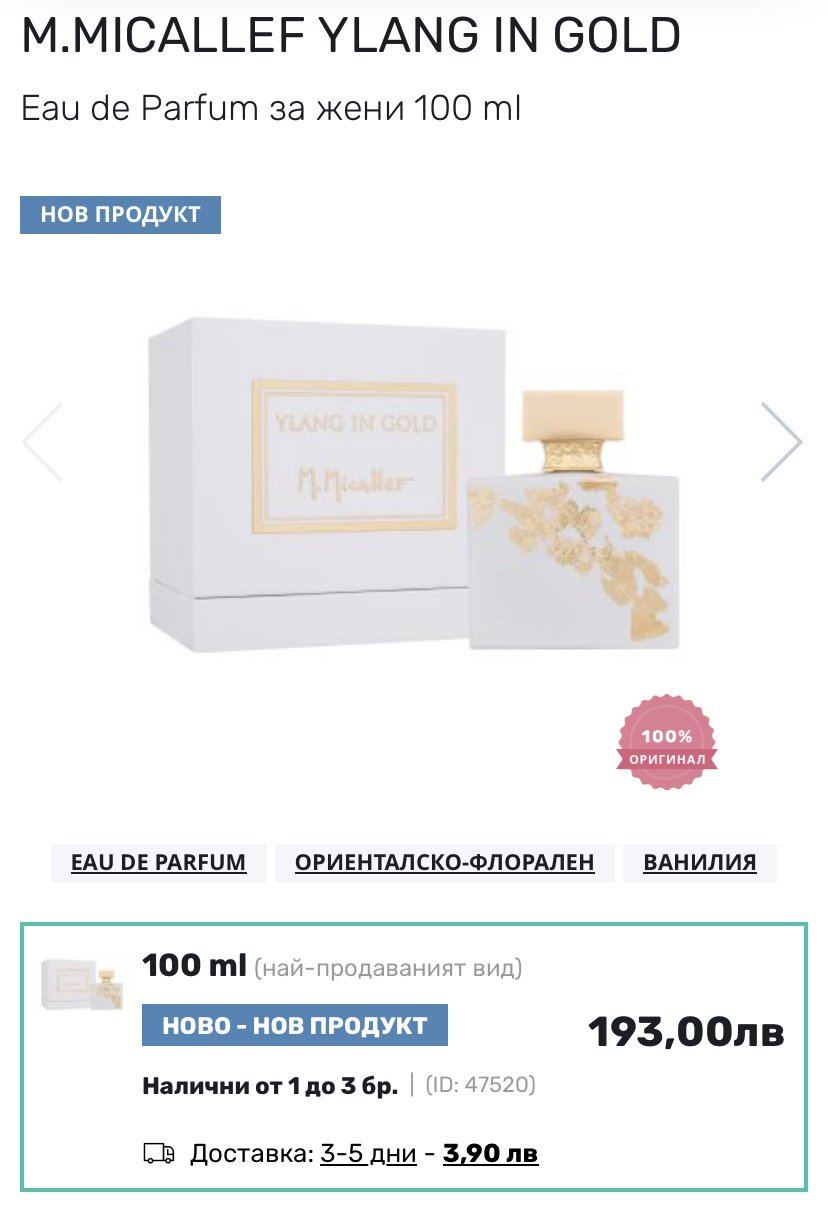Browse the ОРИЕНТАЛСКО-ФЛОРАЛЕН category
828x1205 pixels.
pyautogui.click(x=444, y=862)
